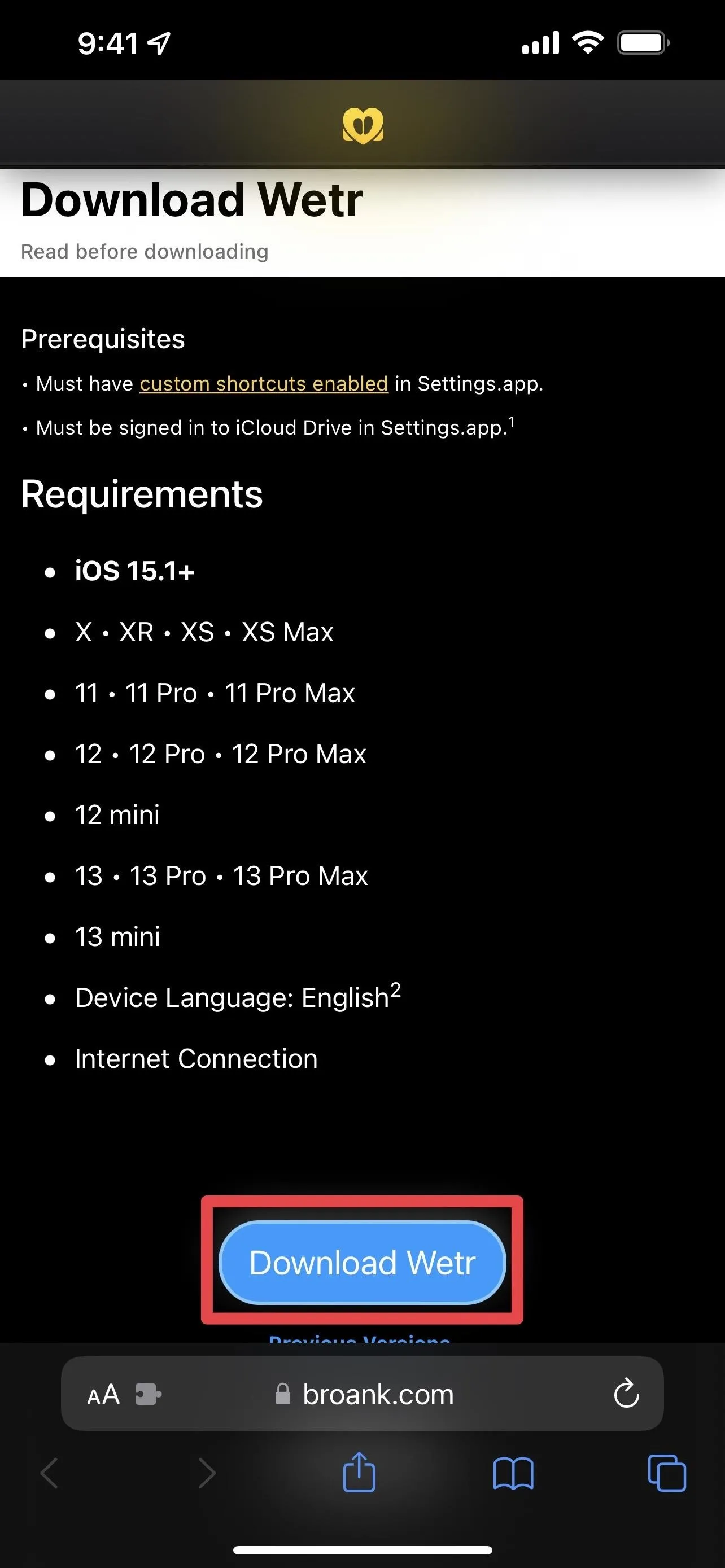Tap the broank.com address bar

(x=362, y=1393)
